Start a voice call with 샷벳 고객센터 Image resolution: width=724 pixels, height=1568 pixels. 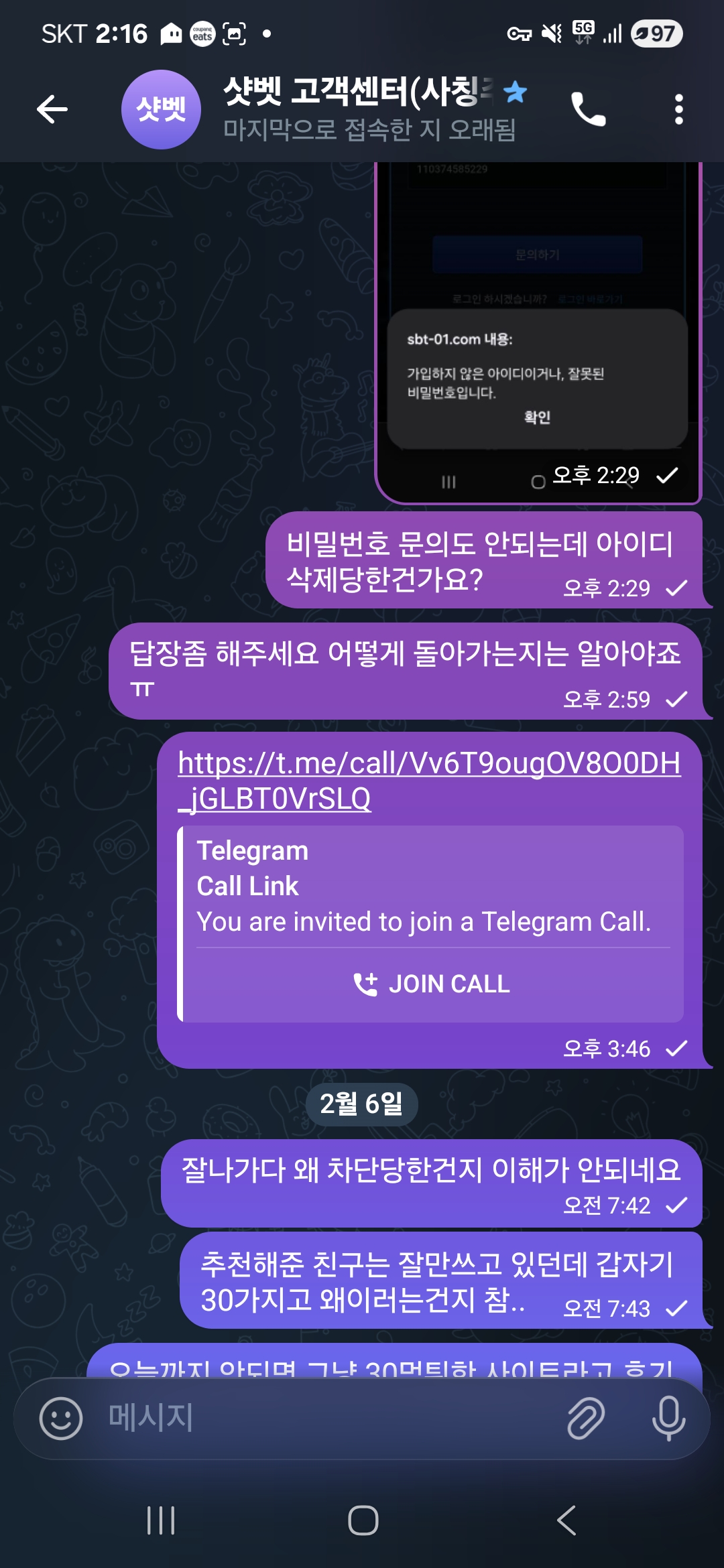click(588, 109)
